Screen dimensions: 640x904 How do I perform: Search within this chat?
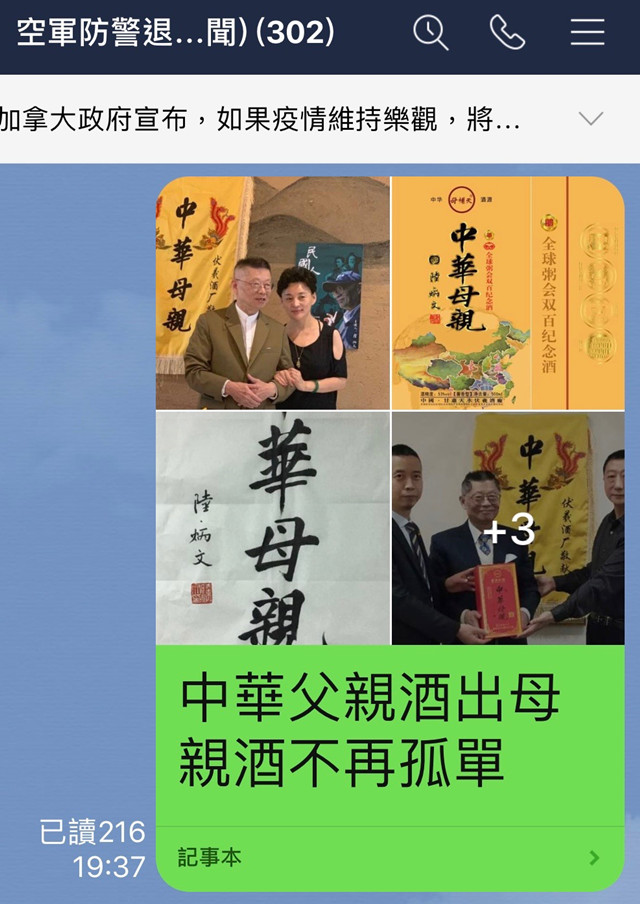(431, 33)
